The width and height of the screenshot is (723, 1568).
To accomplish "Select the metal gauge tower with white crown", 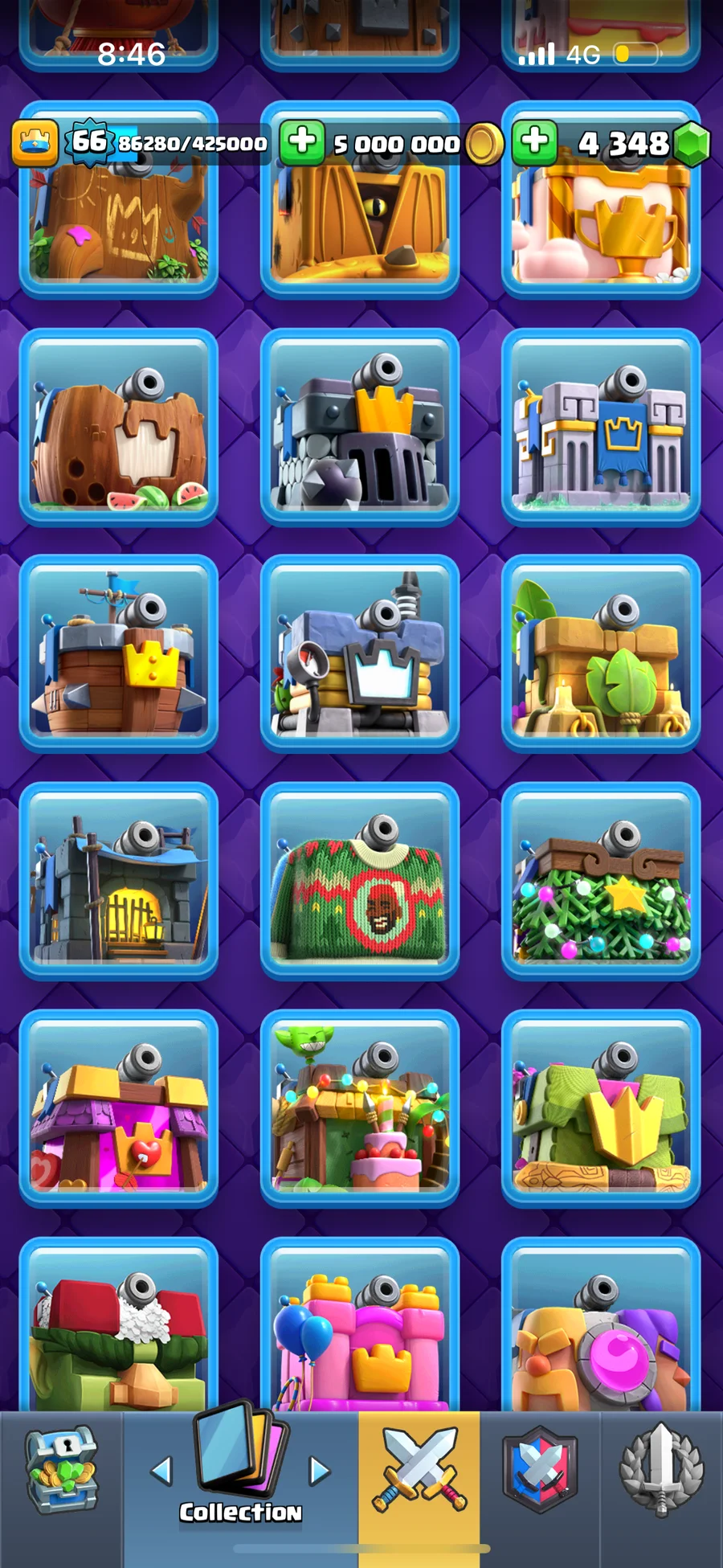I will (360, 654).
